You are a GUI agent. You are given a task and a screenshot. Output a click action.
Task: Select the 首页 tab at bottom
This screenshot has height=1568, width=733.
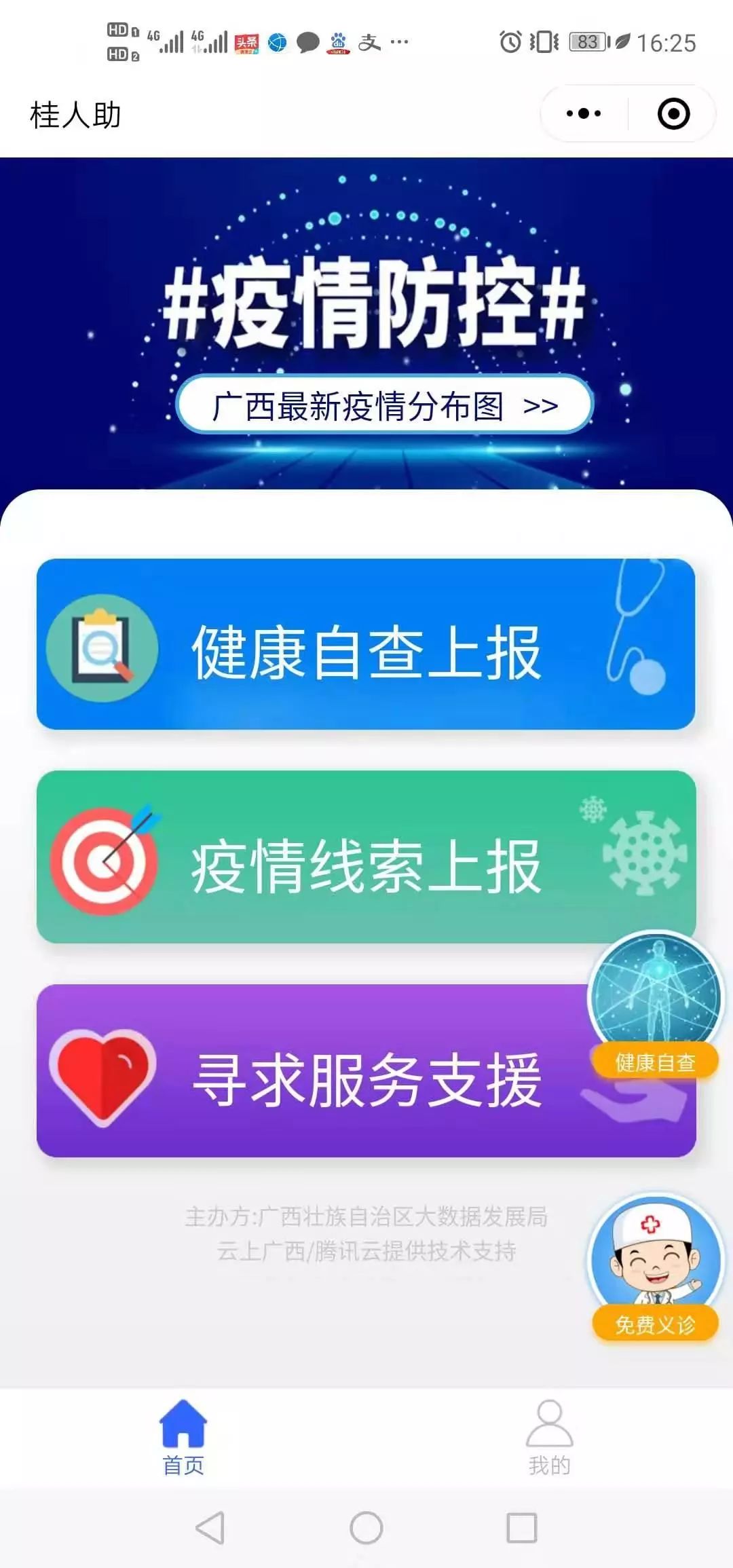183,1446
